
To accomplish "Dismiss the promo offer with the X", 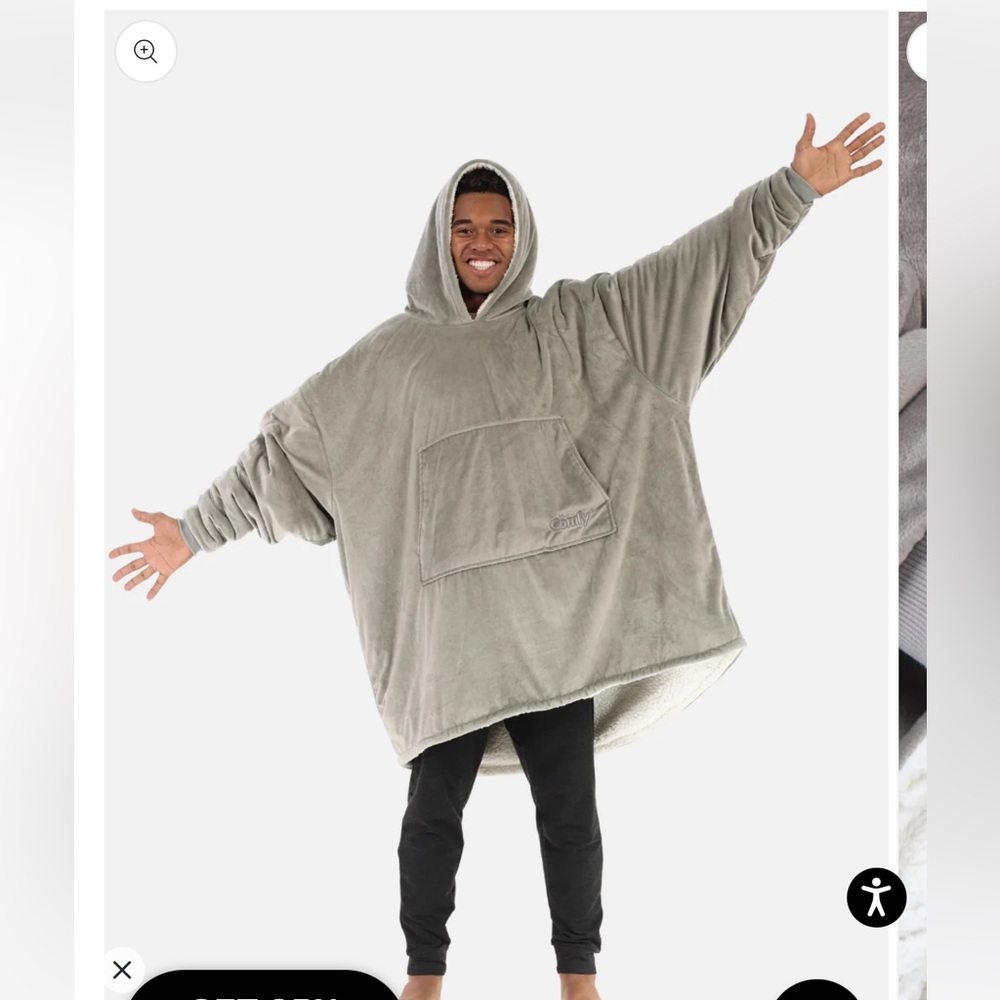I will click(x=122, y=969).
